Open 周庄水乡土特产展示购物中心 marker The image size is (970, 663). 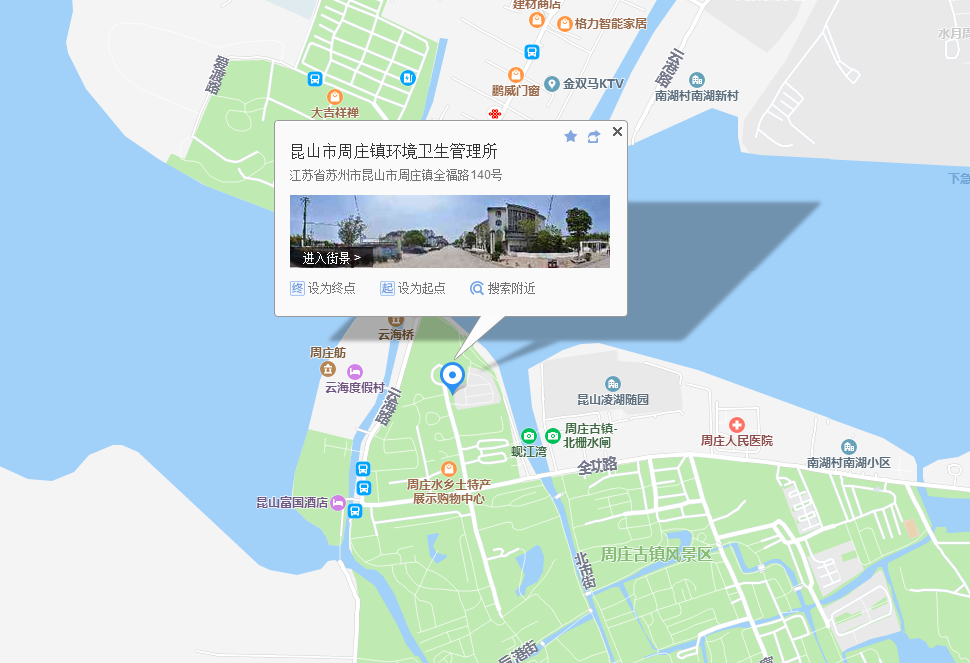tap(449, 468)
